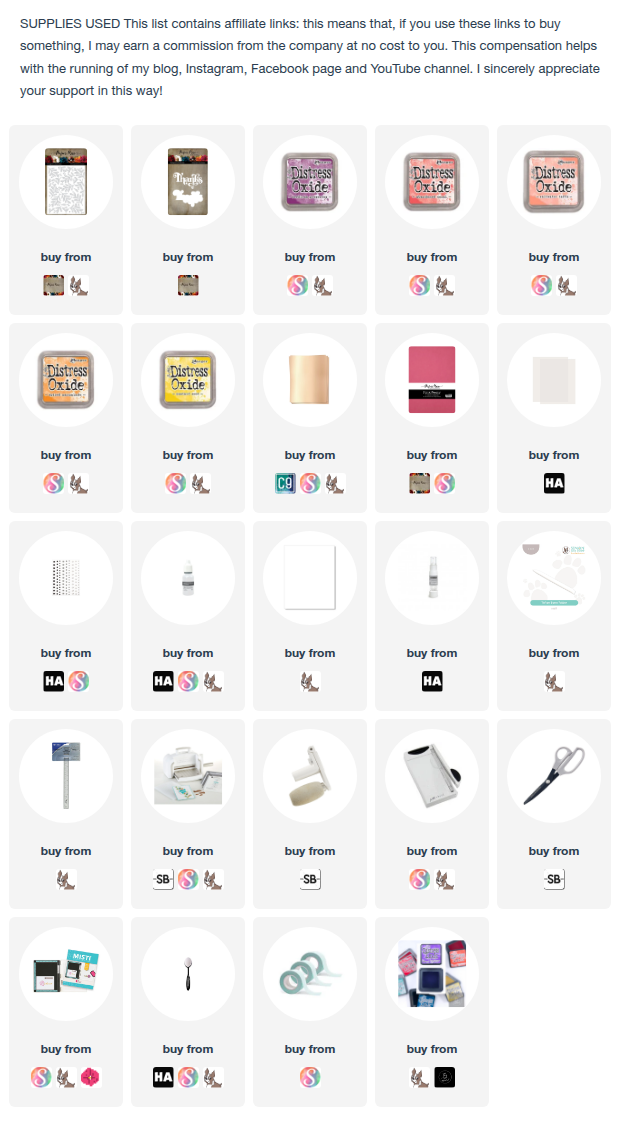Viewport: 620px width, 1127px height.
Task: Open the paper trimmer product tile
Action: coord(432,775)
